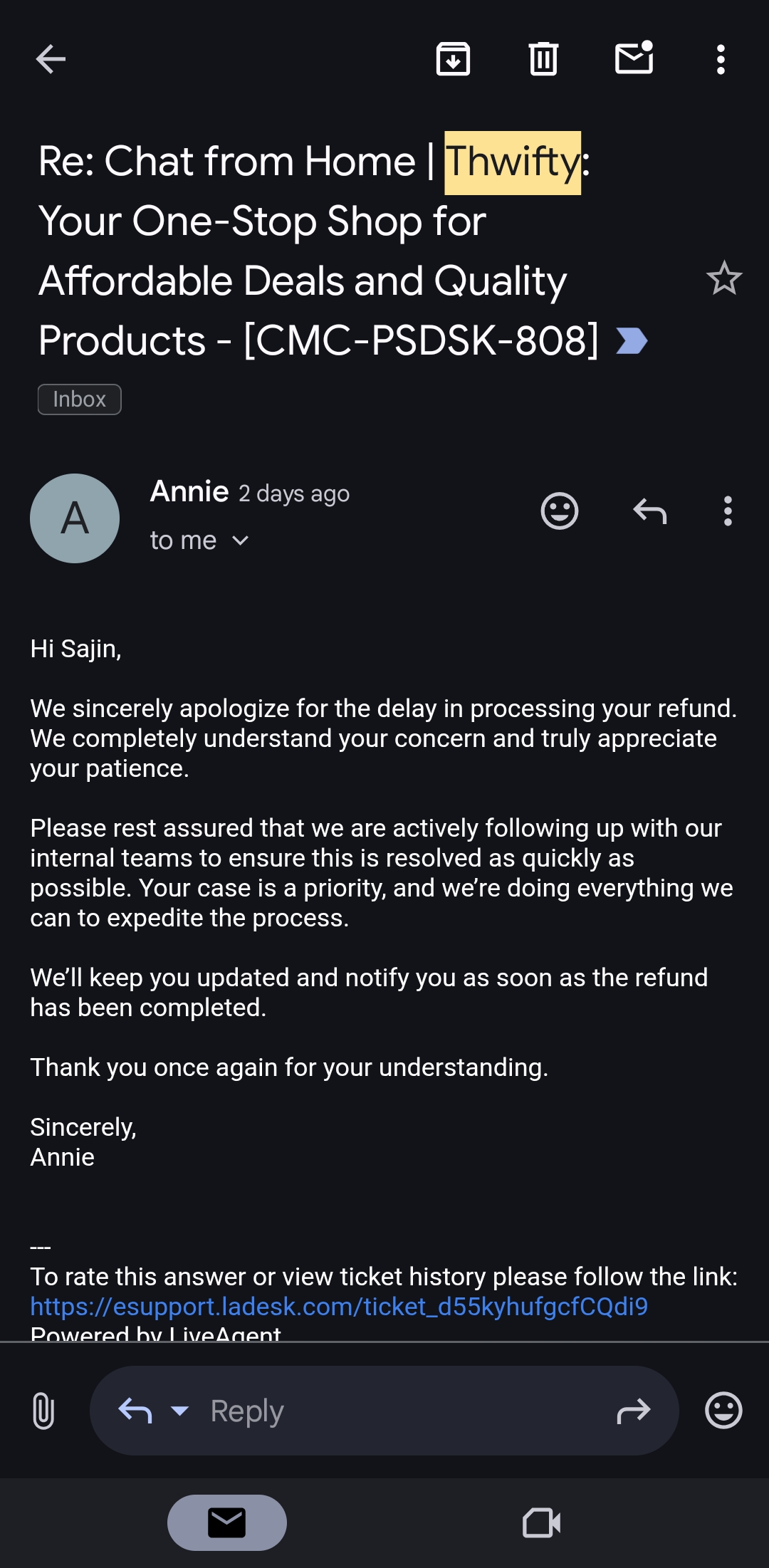This screenshot has height=1568, width=769.
Task: Open the top overflow menu
Action: click(721, 59)
